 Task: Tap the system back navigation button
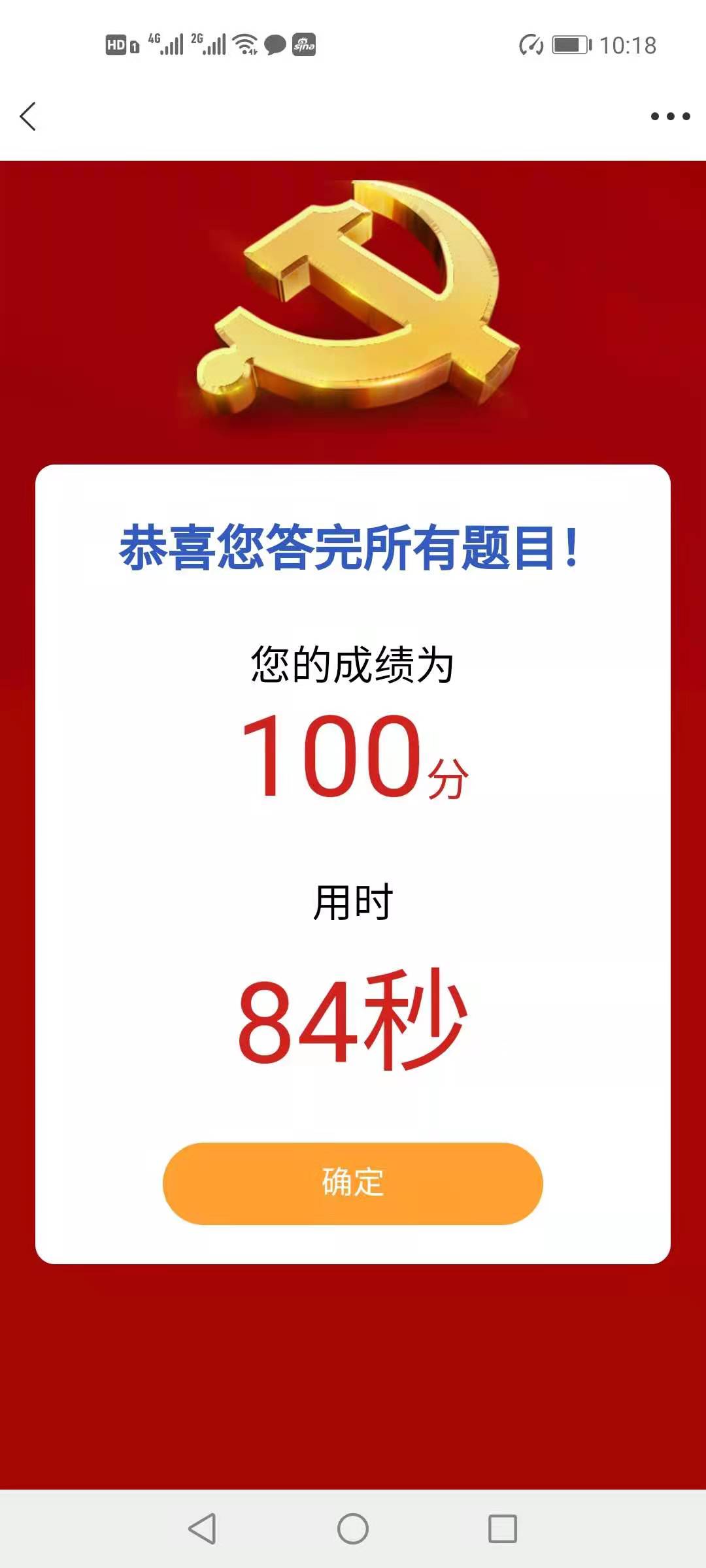click(203, 1528)
